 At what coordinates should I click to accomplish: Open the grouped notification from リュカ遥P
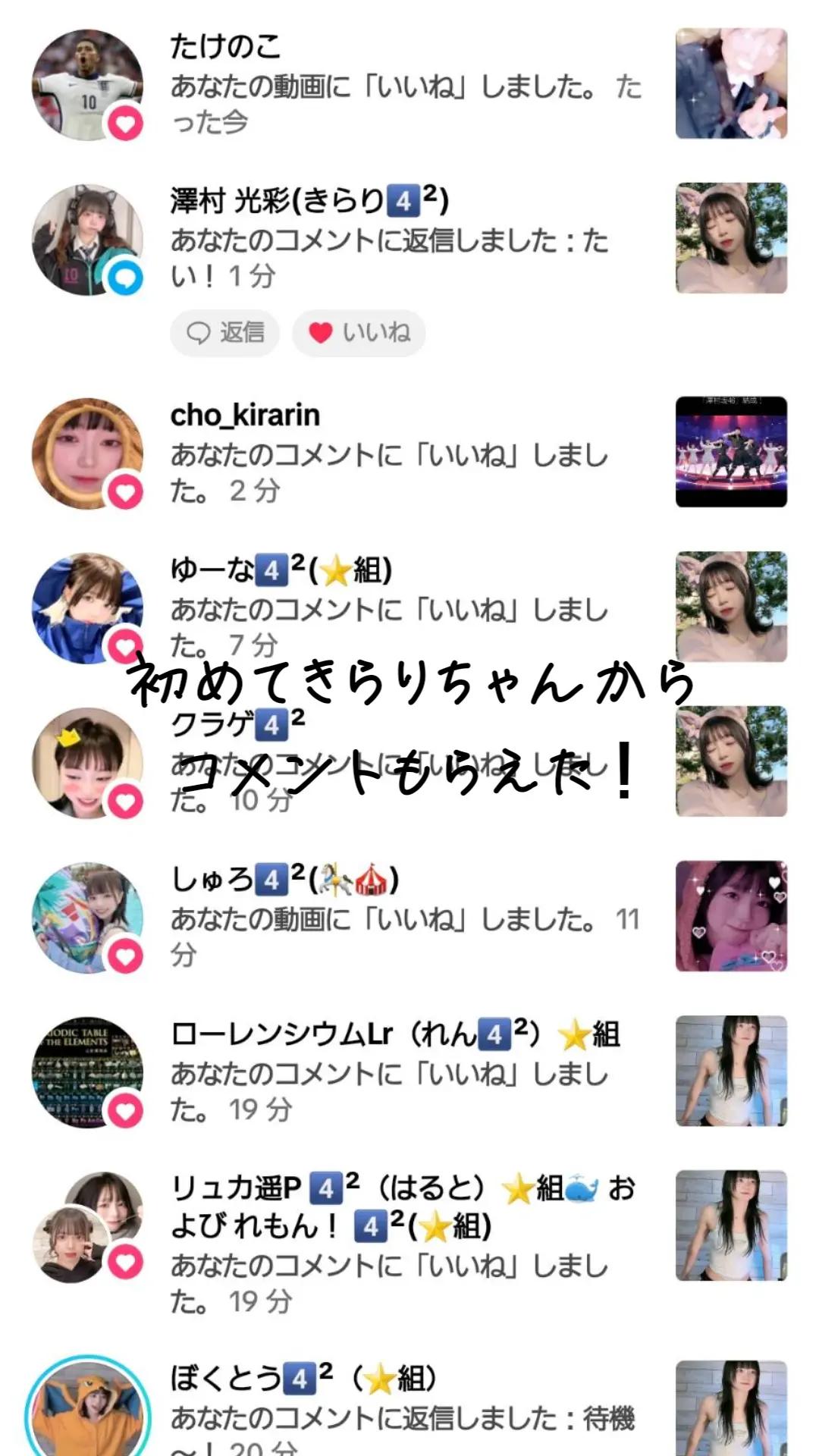coord(409,1244)
